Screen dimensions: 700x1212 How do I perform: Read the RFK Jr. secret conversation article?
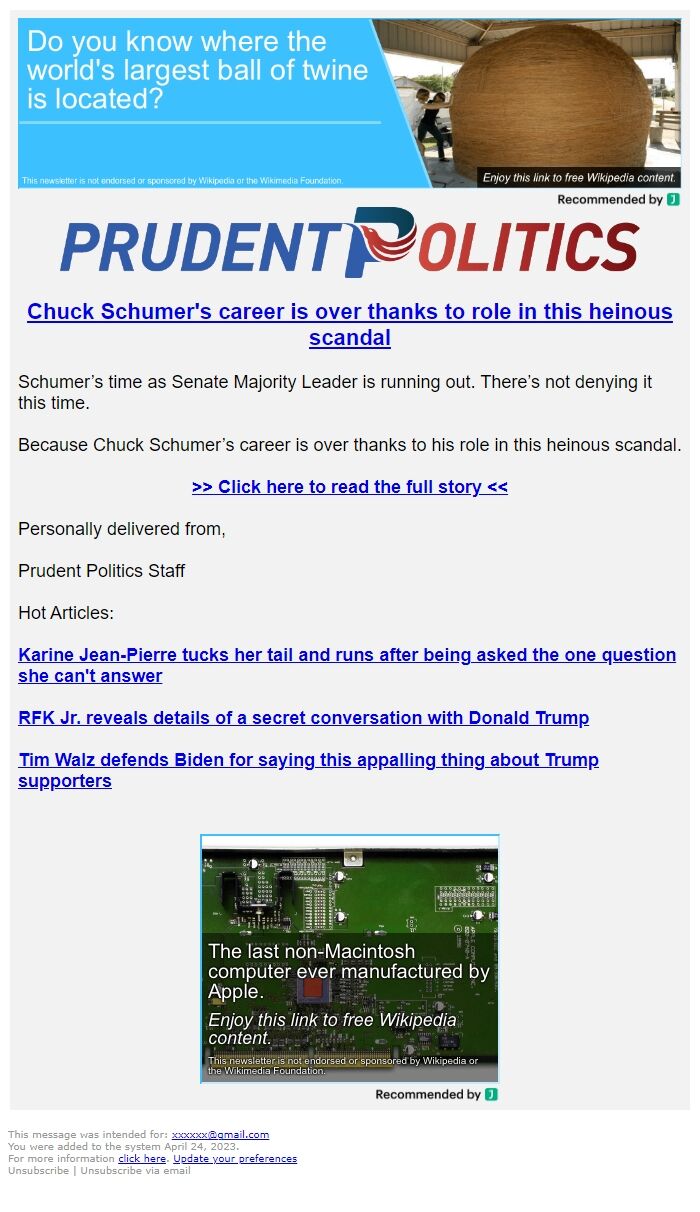pyautogui.click(x=304, y=718)
